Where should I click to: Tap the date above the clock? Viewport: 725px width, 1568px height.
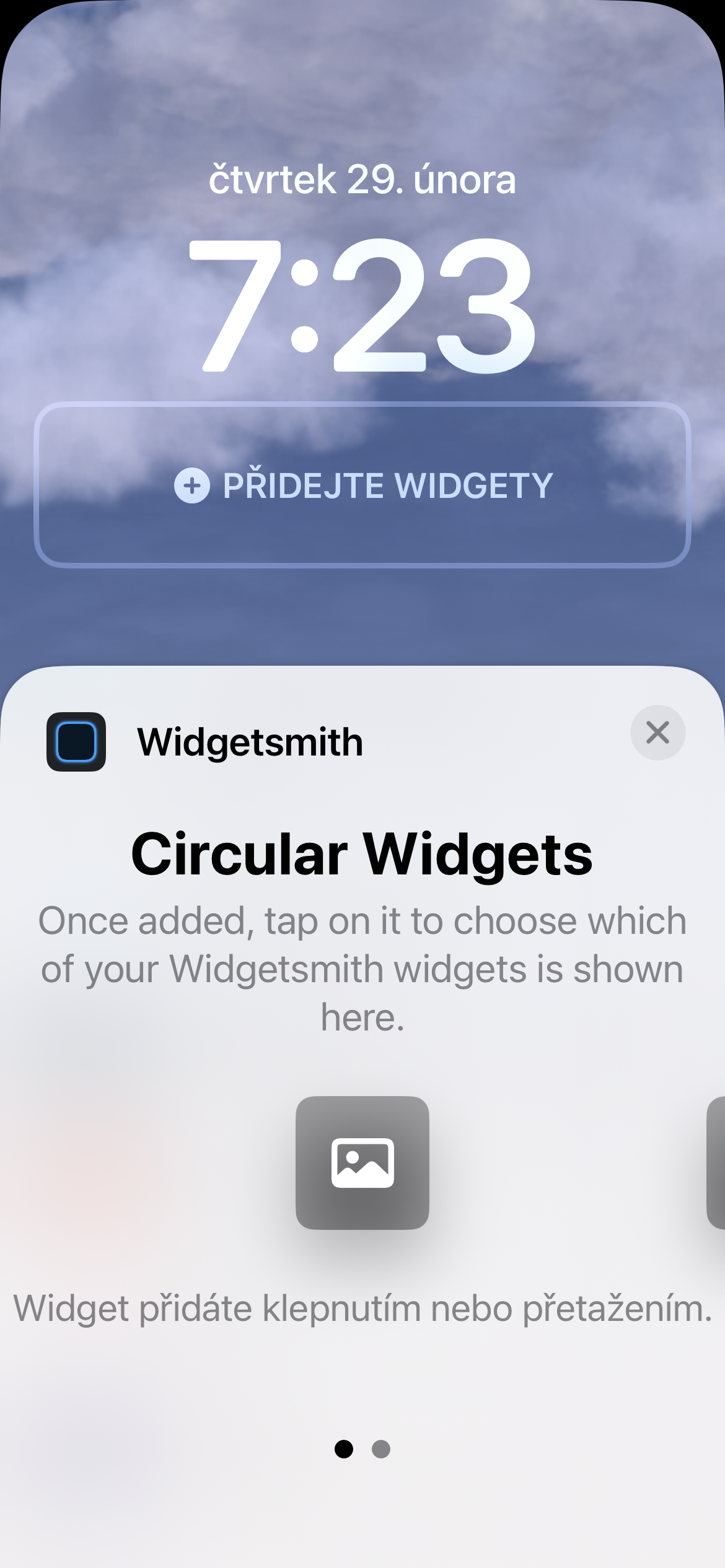pyautogui.click(x=362, y=180)
